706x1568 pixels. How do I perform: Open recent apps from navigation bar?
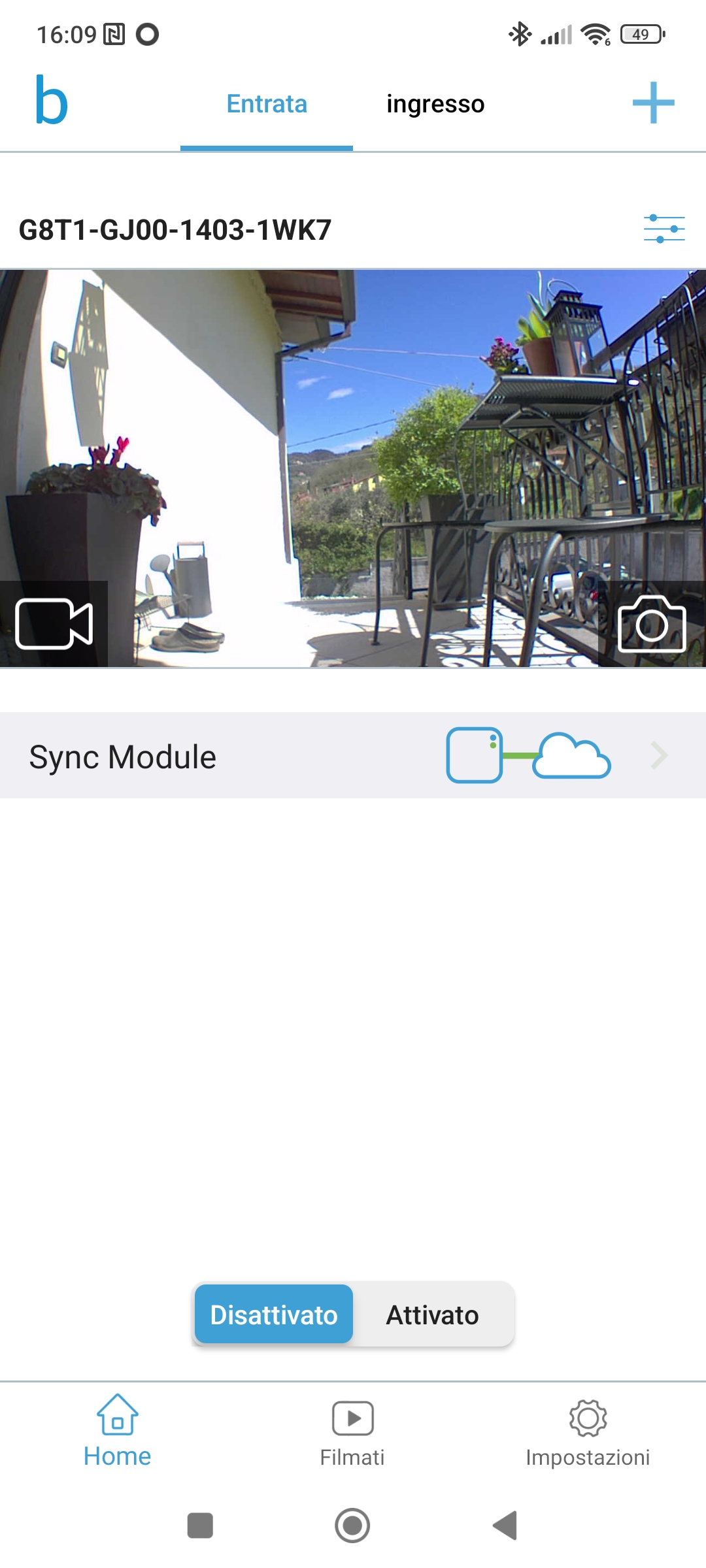click(200, 1526)
